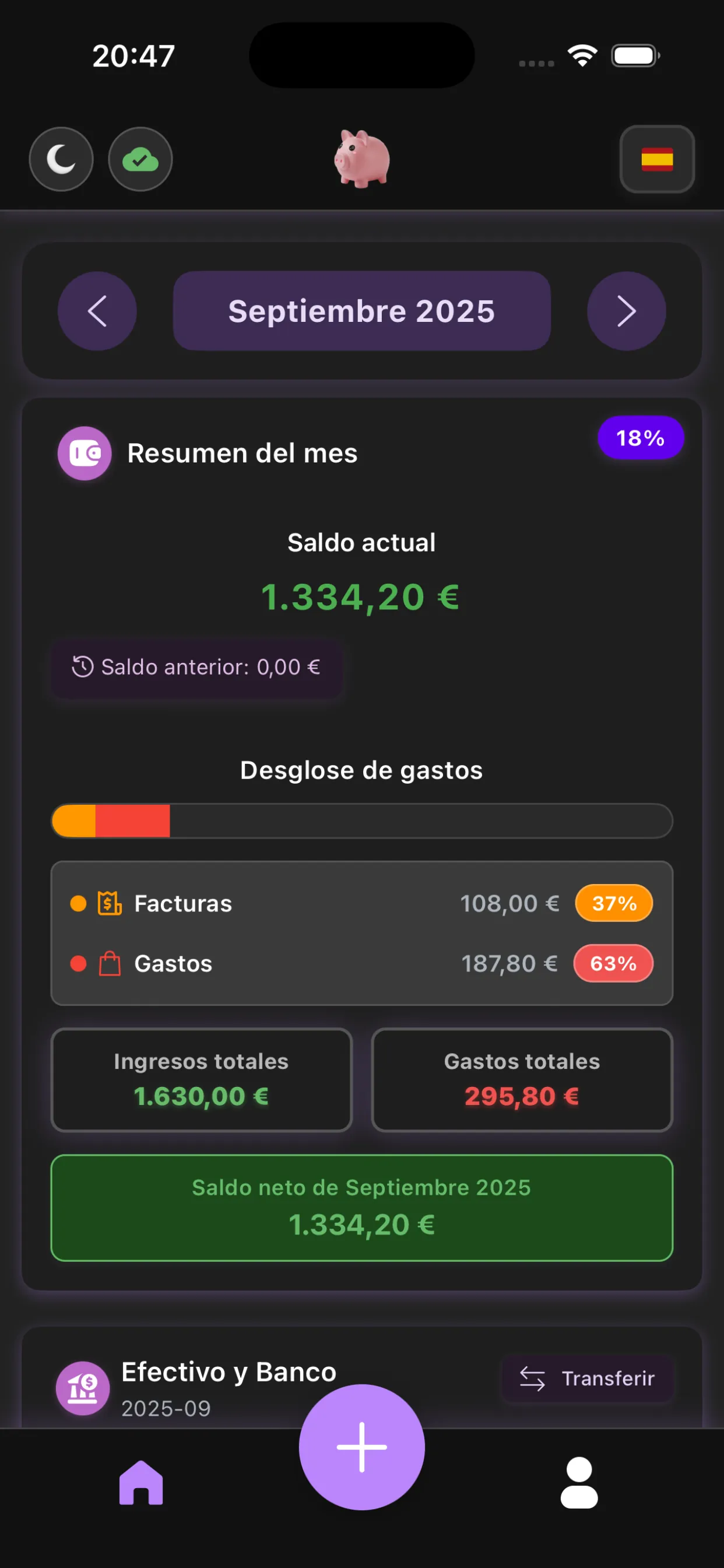Change language via the Spanish flag button

pyautogui.click(x=657, y=159)
